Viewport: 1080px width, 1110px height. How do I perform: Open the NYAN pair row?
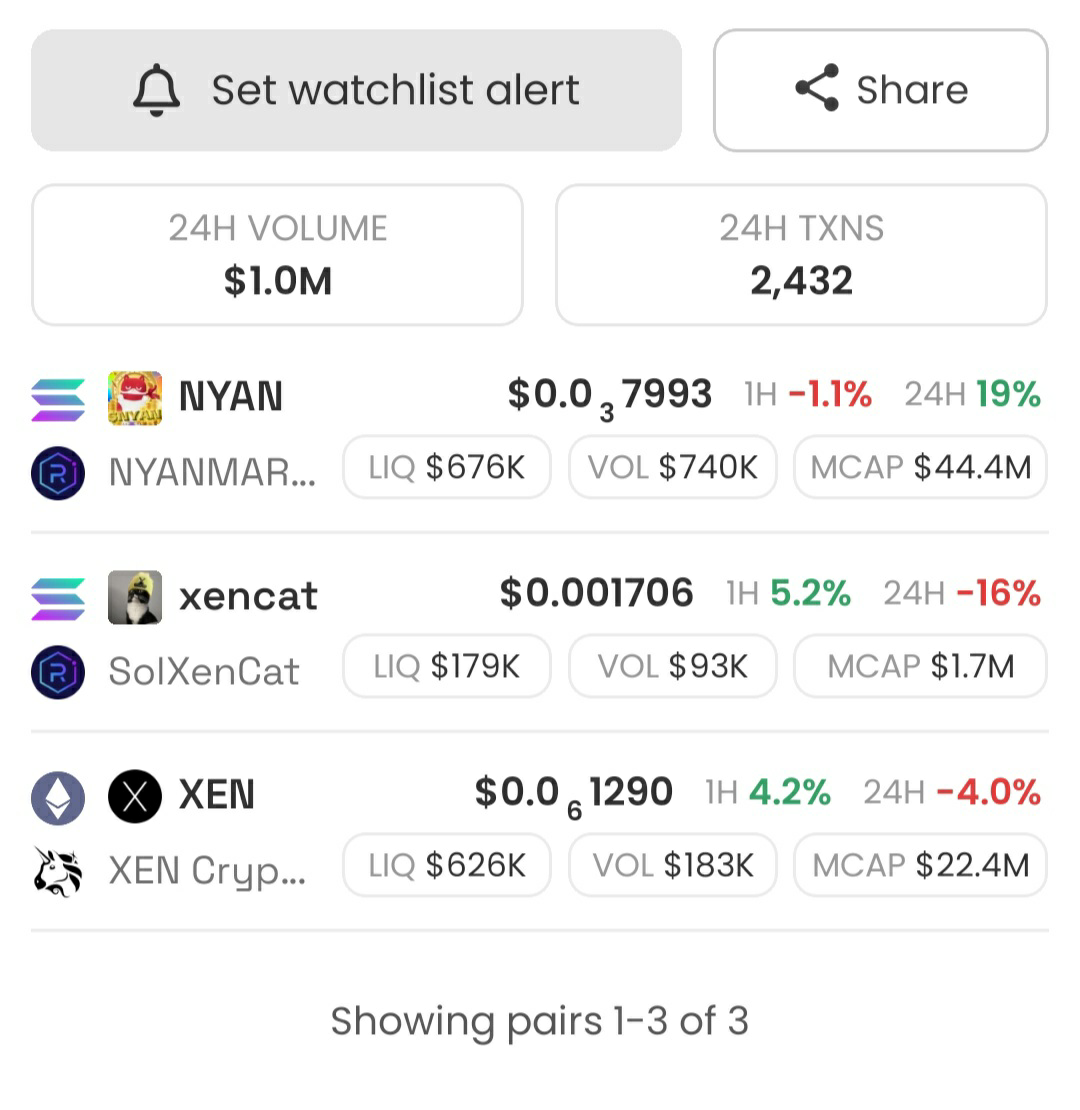tap(230, 397)
